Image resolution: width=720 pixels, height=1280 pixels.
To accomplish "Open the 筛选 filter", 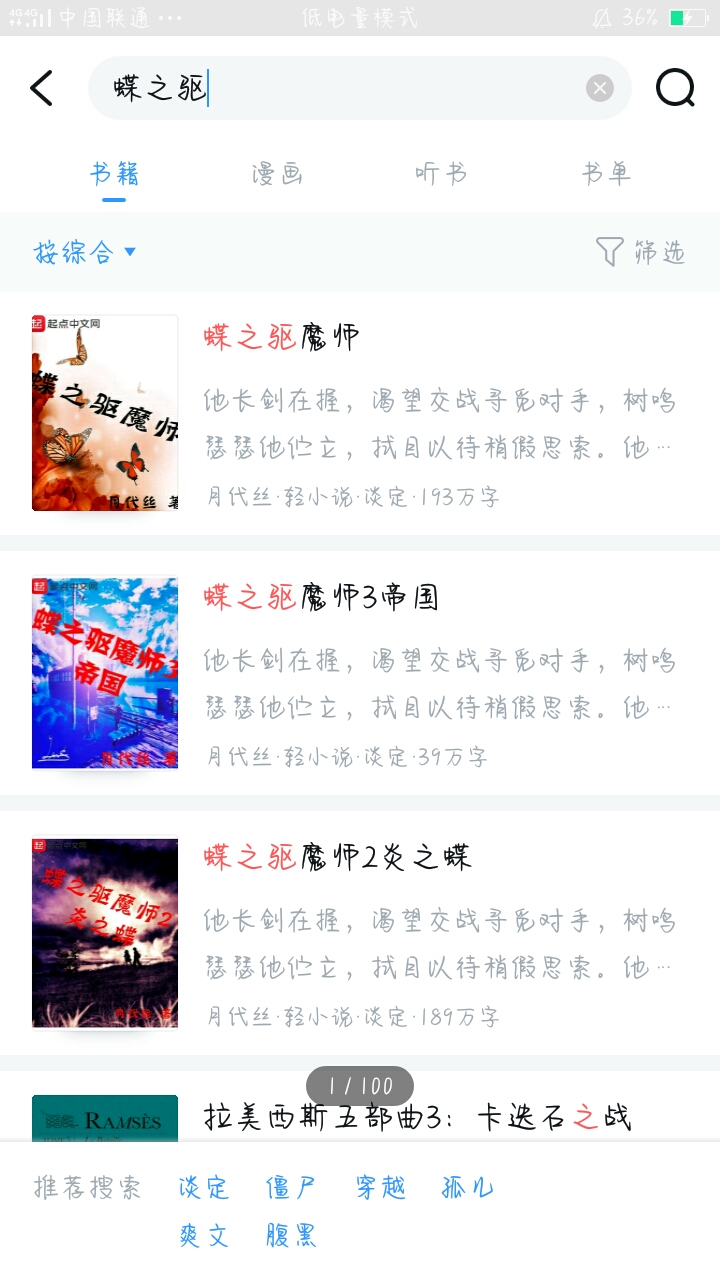I will pyautogui.click(x=640, y=252).
